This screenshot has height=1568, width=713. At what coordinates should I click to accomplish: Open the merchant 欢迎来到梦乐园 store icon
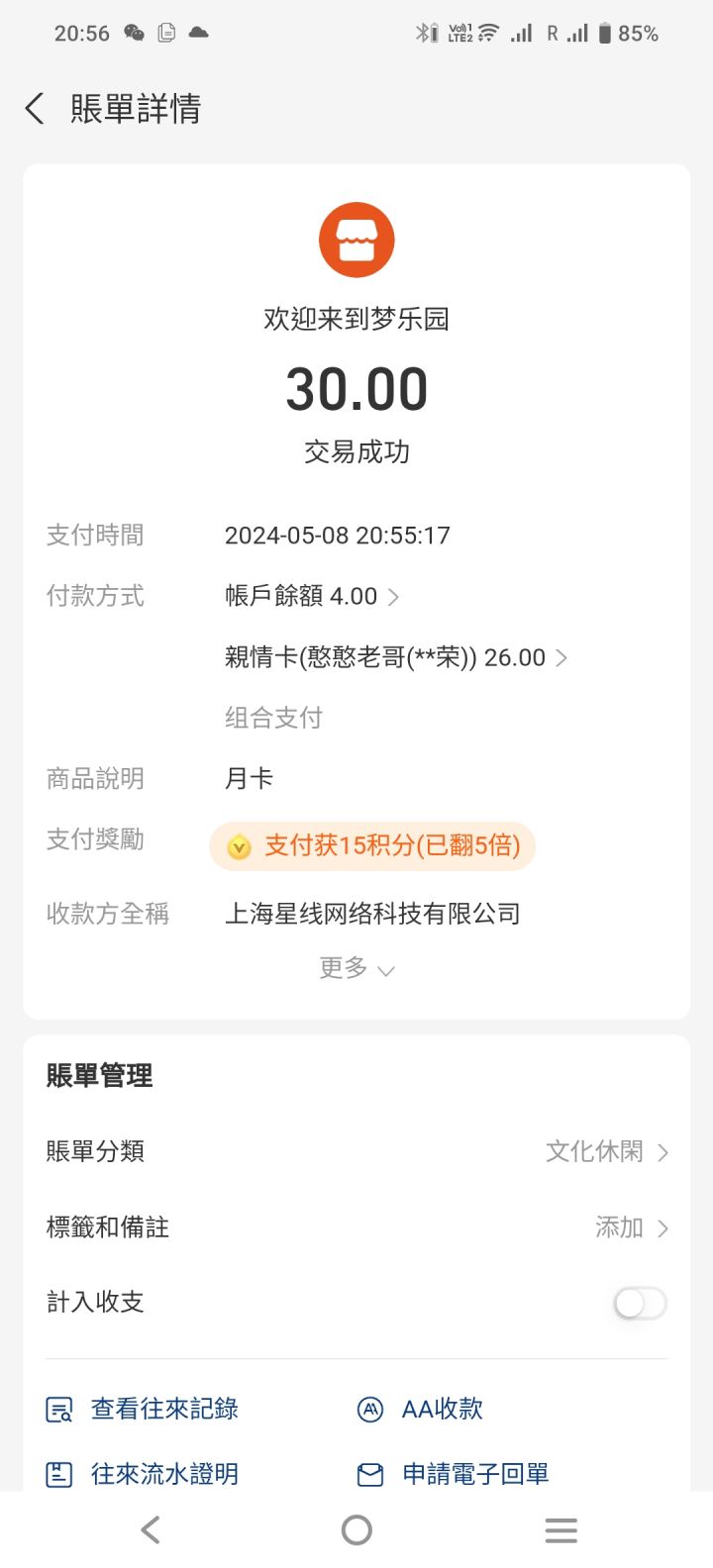[x=356, y=241]
